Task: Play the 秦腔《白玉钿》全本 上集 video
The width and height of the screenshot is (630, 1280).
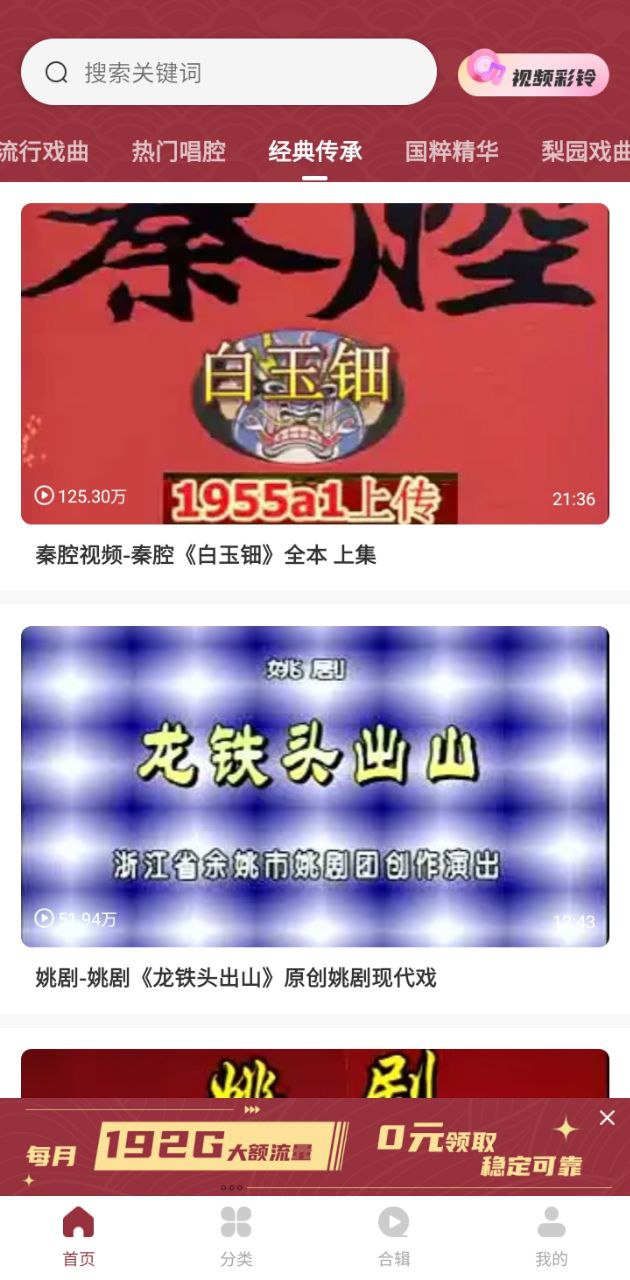Action: click(315, 364)
